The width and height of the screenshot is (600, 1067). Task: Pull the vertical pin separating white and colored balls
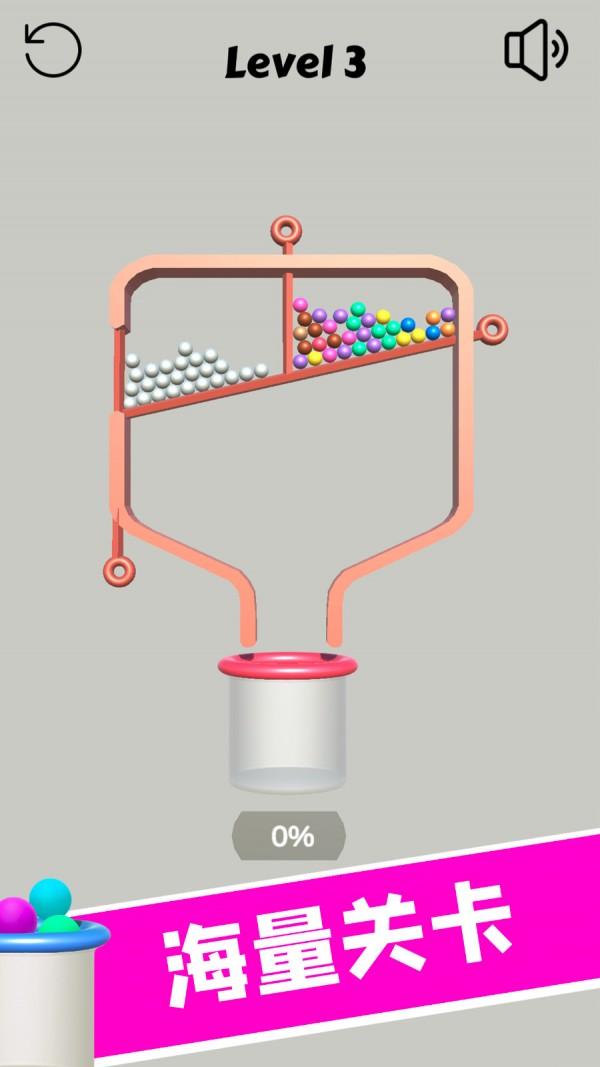pyautogui.click(x=287, y=231)
